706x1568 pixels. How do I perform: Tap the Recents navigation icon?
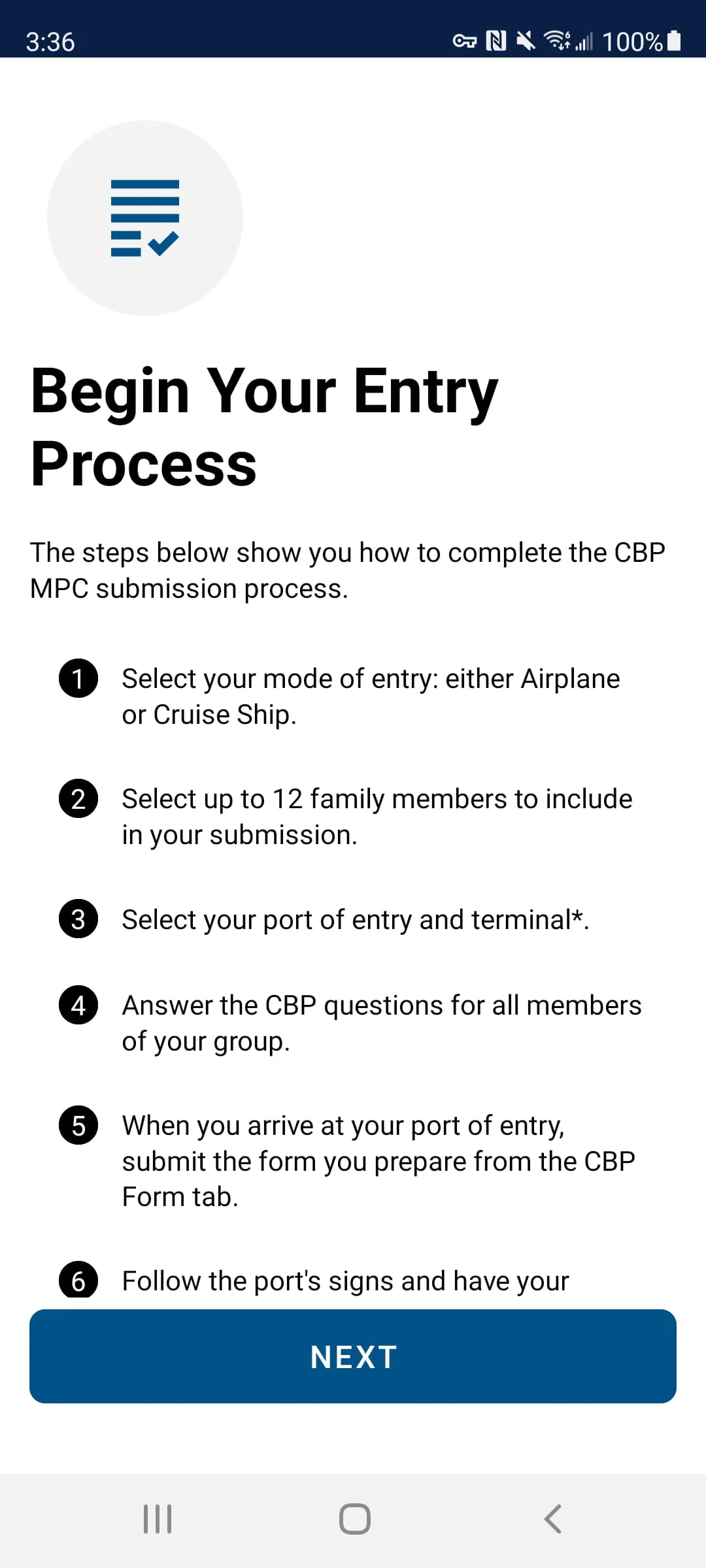(157, 1518)
